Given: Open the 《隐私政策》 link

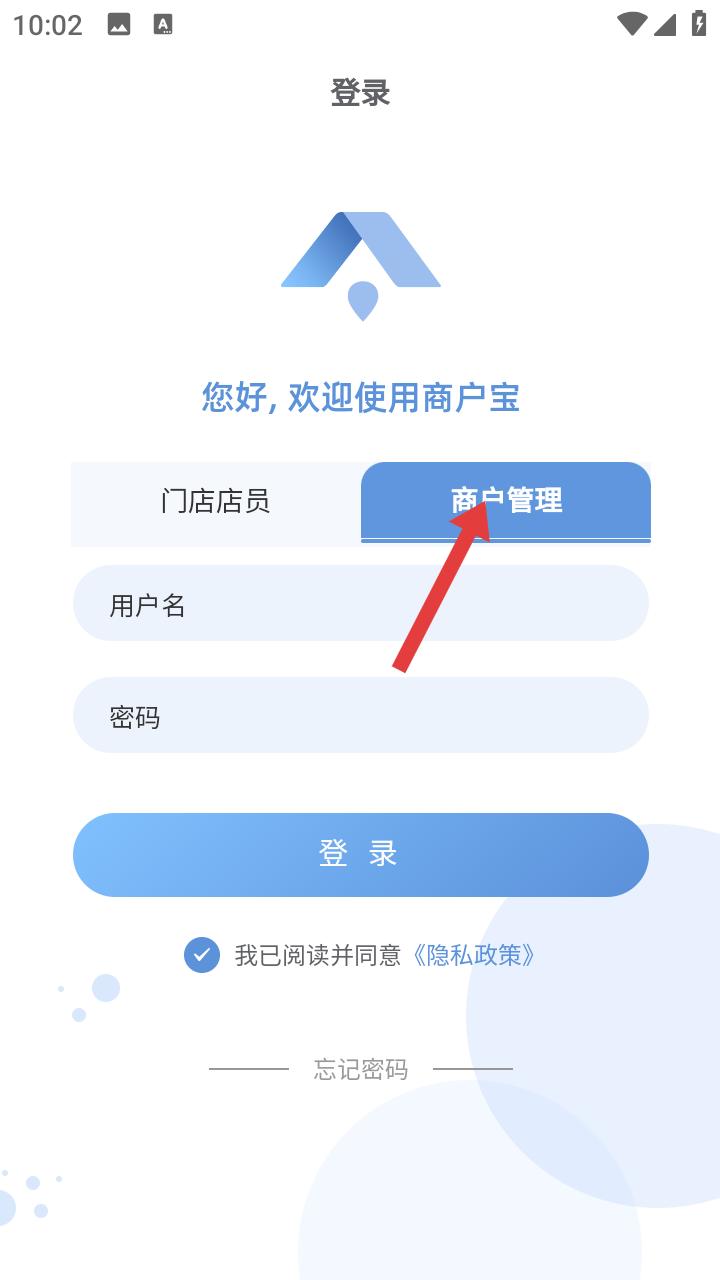Looking at the screenshot, I should (x=474, y=955).
